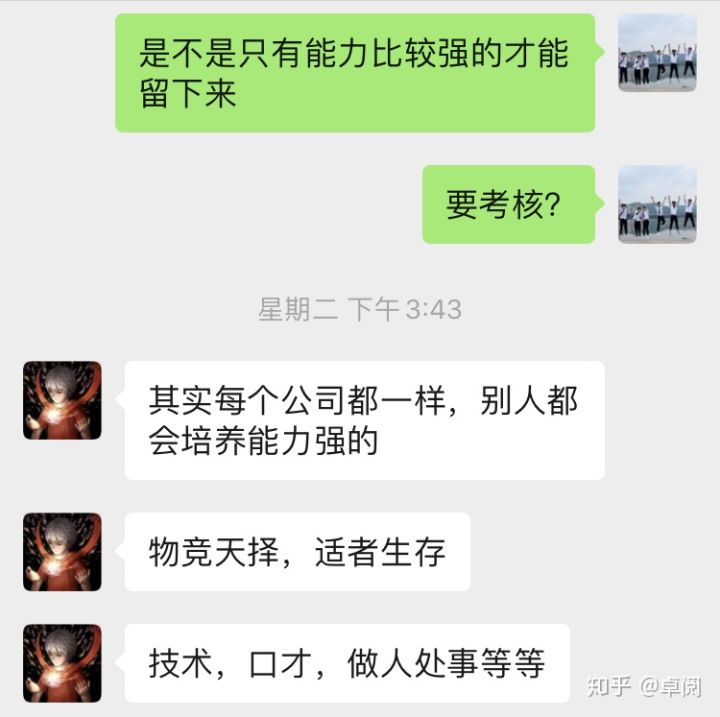View the profile avatar beside "其实每个公司都一样"
The image size is (720, 717).
[62, 400]
